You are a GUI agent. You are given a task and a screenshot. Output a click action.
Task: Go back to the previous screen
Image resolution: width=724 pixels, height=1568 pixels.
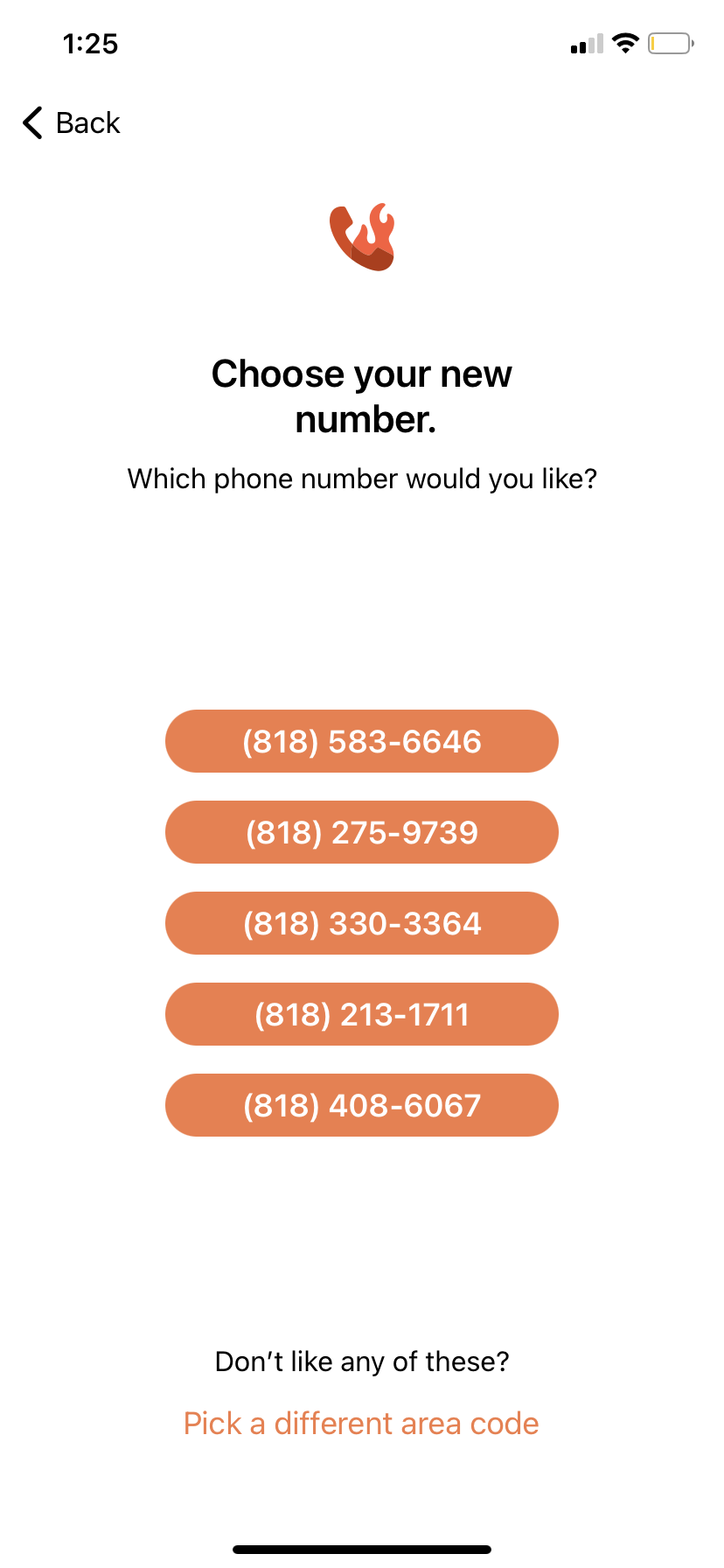click(x=71, y=122)
